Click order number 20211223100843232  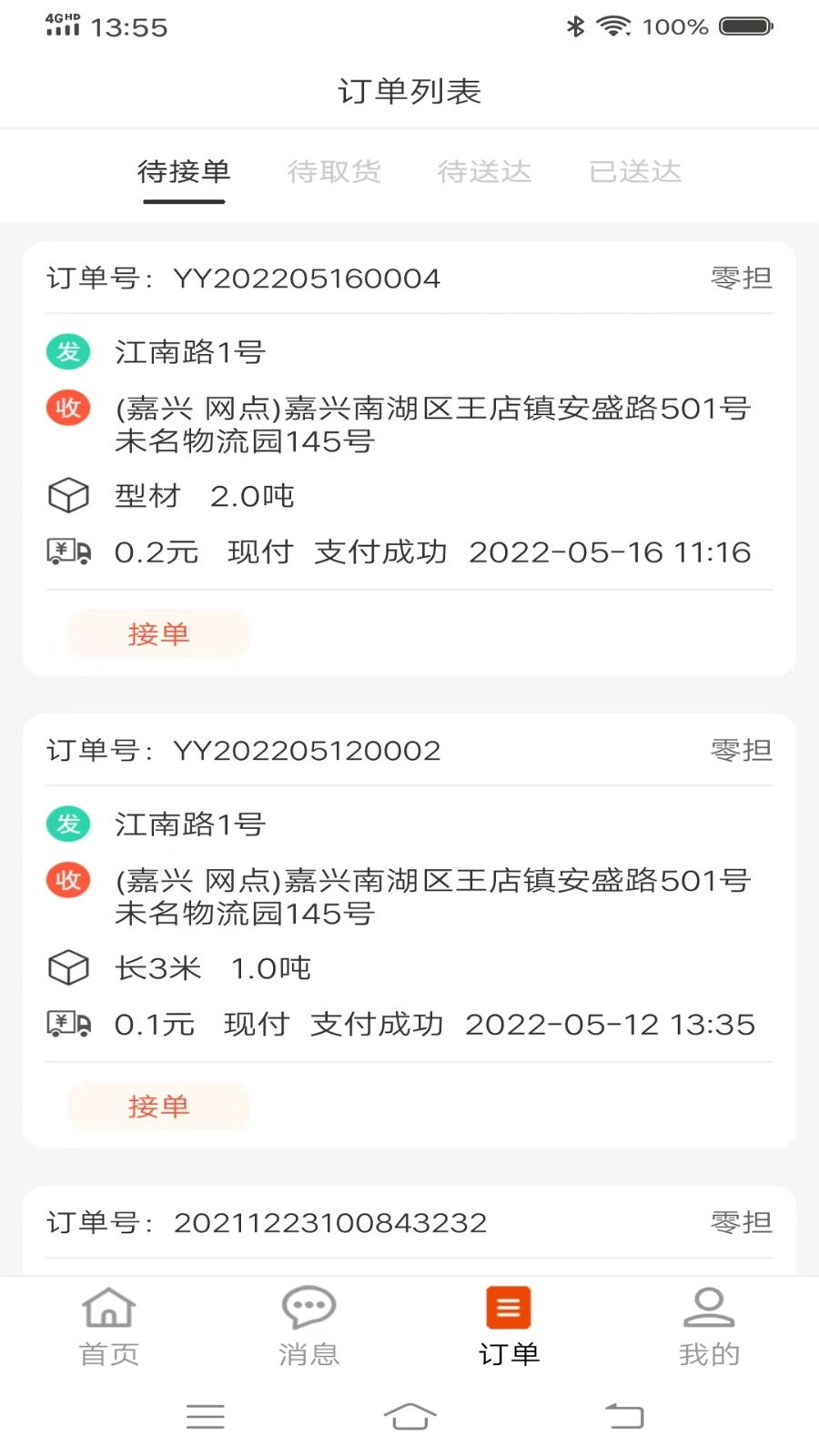click(x=329, y=1223)
